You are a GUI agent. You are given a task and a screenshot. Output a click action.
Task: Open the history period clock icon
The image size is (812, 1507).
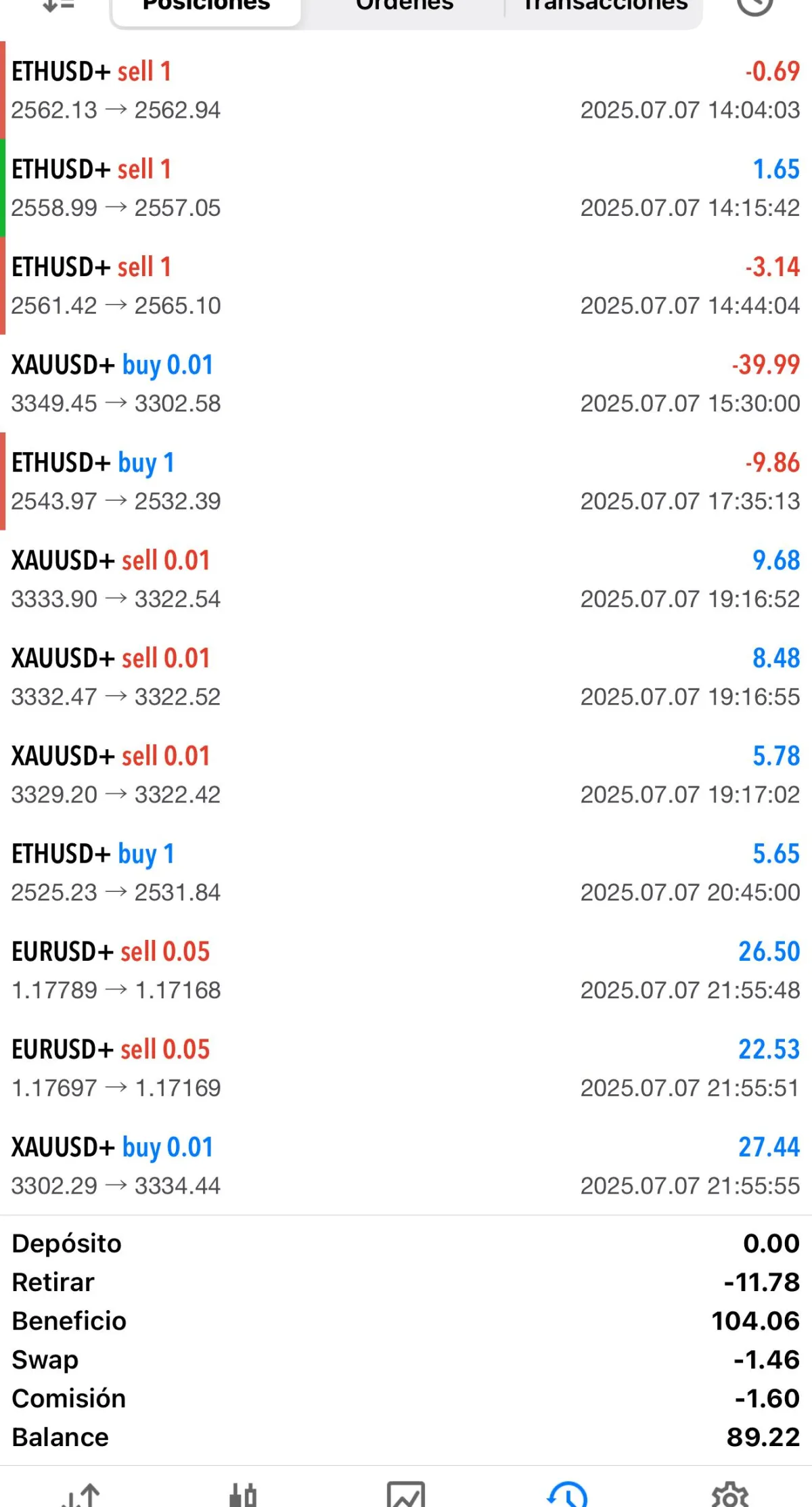coord(754,5)
